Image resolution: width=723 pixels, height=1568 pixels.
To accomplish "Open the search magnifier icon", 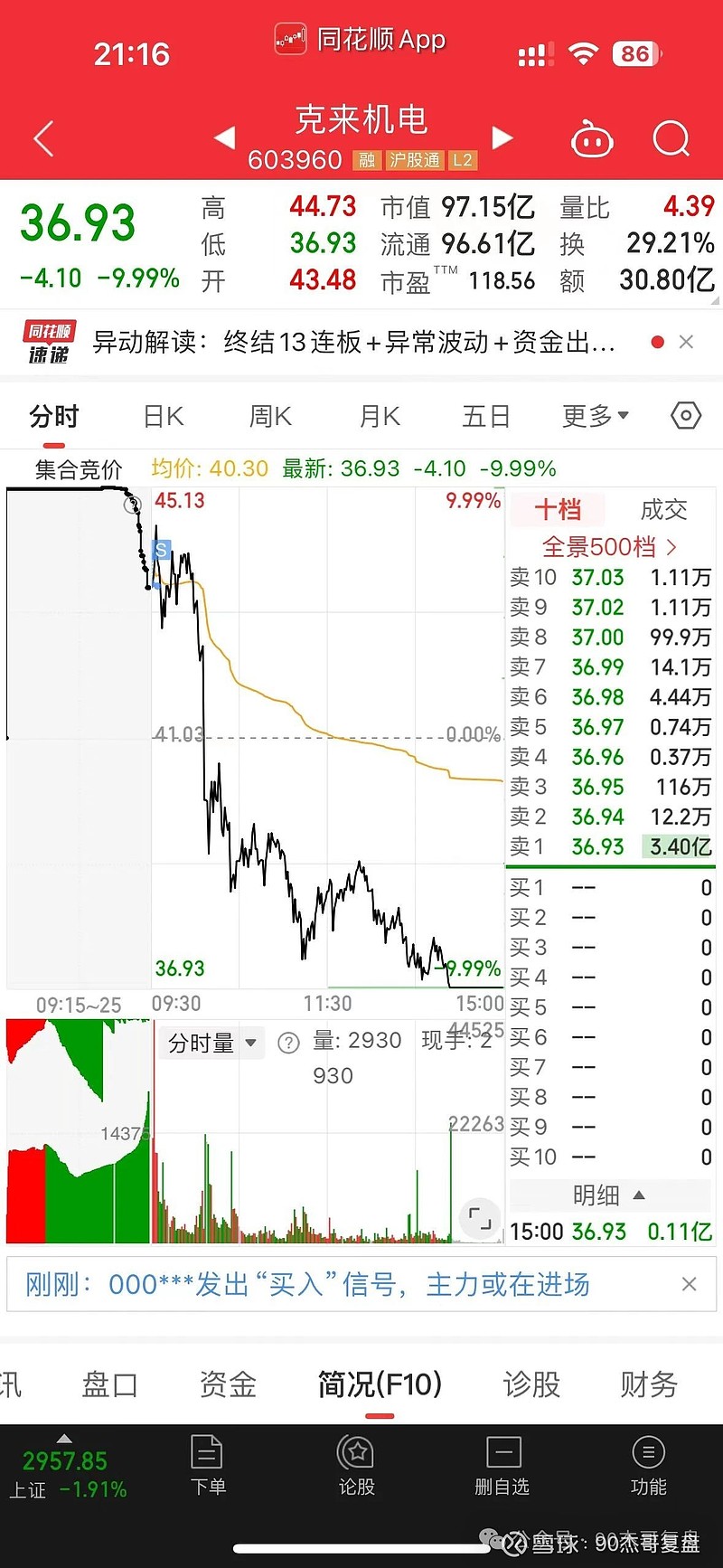I will coord(671,139).
